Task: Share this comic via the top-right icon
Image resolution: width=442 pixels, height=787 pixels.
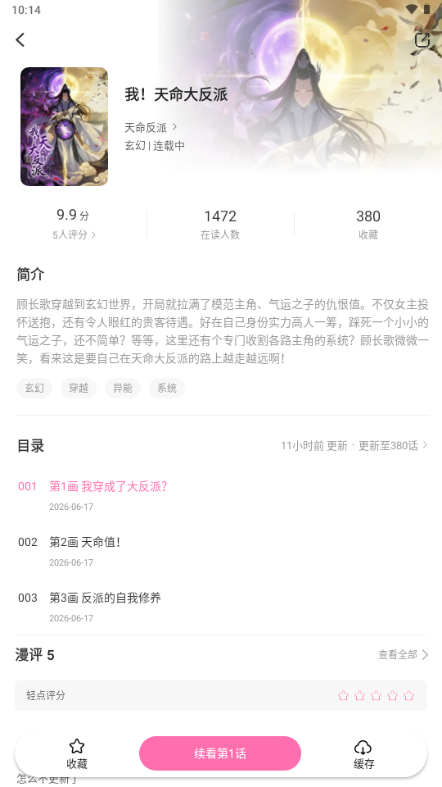Action: click(x=422, y=40)
